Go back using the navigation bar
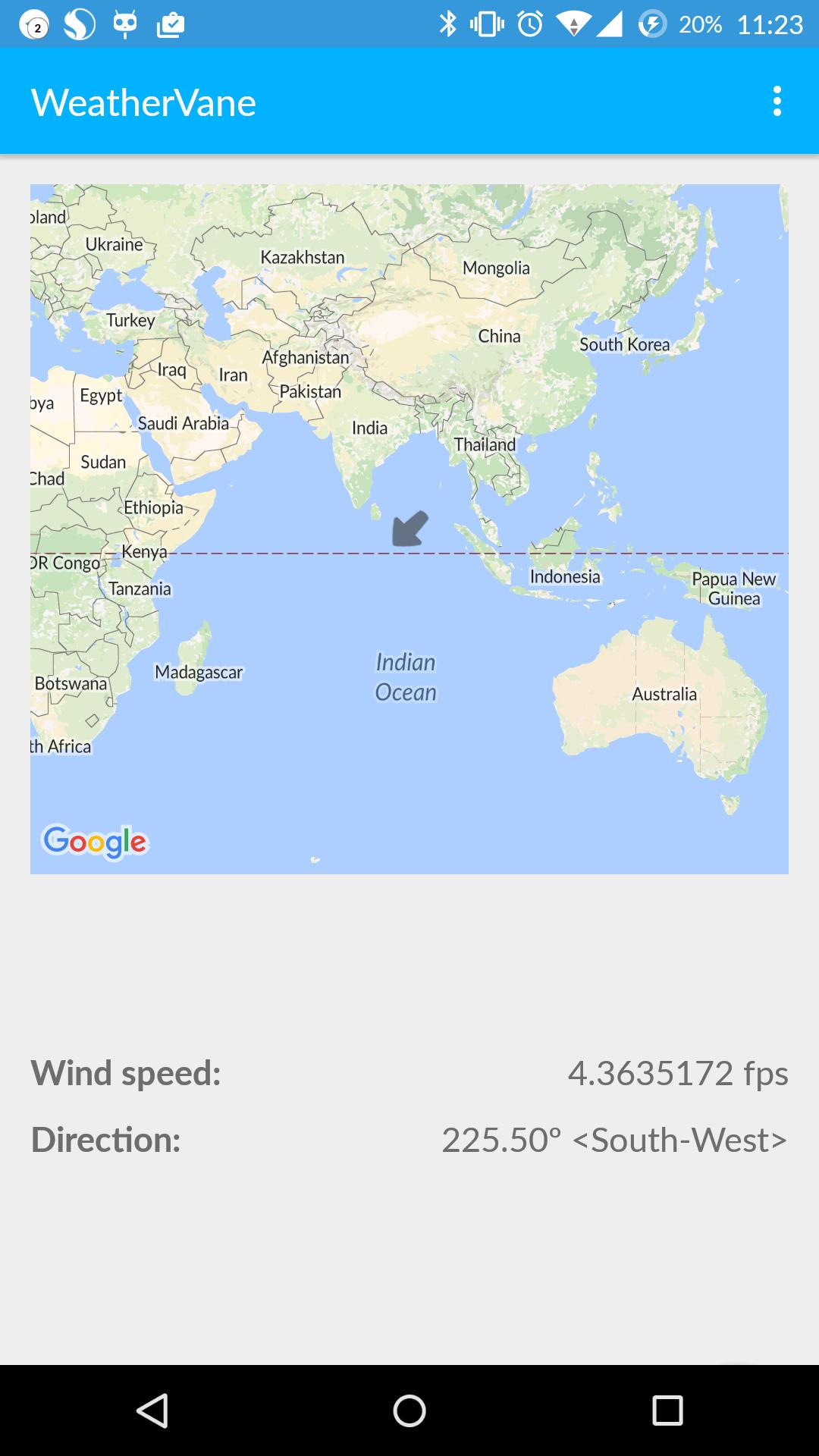The height and width of the screenshot is (1456, 819). [152, 1410]
